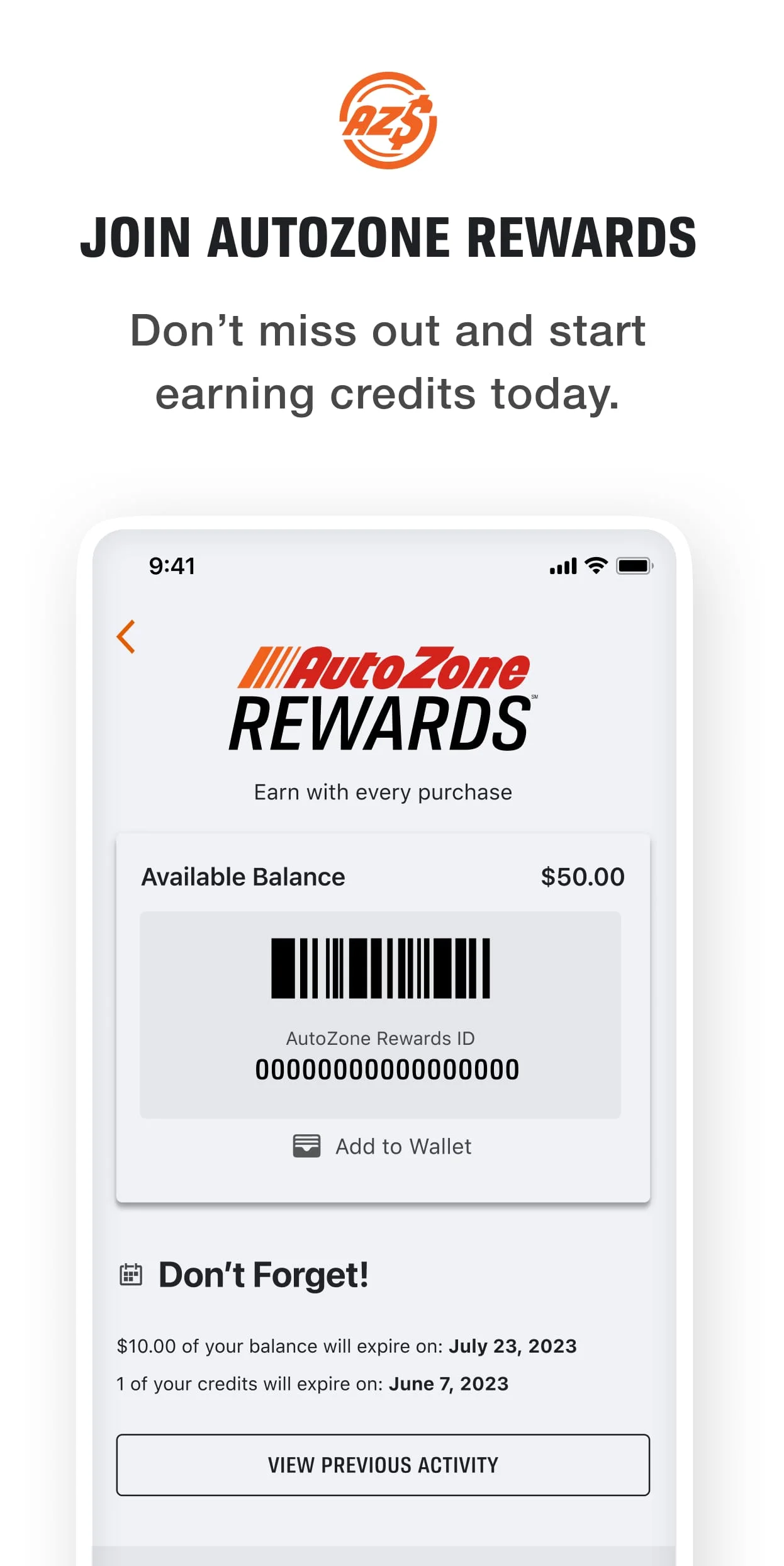Click the wallet icon beside Add to Wallet
Screen dimensions: 784x1566
(306, 1146)
